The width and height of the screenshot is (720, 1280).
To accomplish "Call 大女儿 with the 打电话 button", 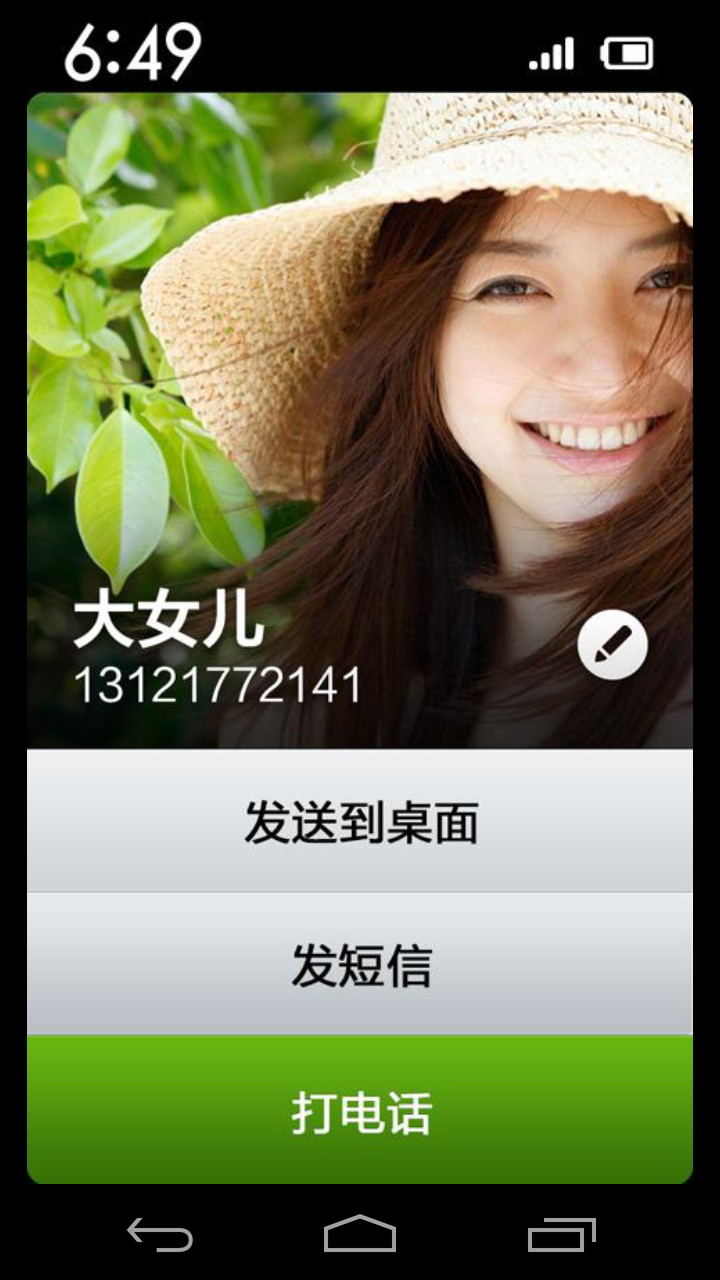I will [x=360, y=1110].
